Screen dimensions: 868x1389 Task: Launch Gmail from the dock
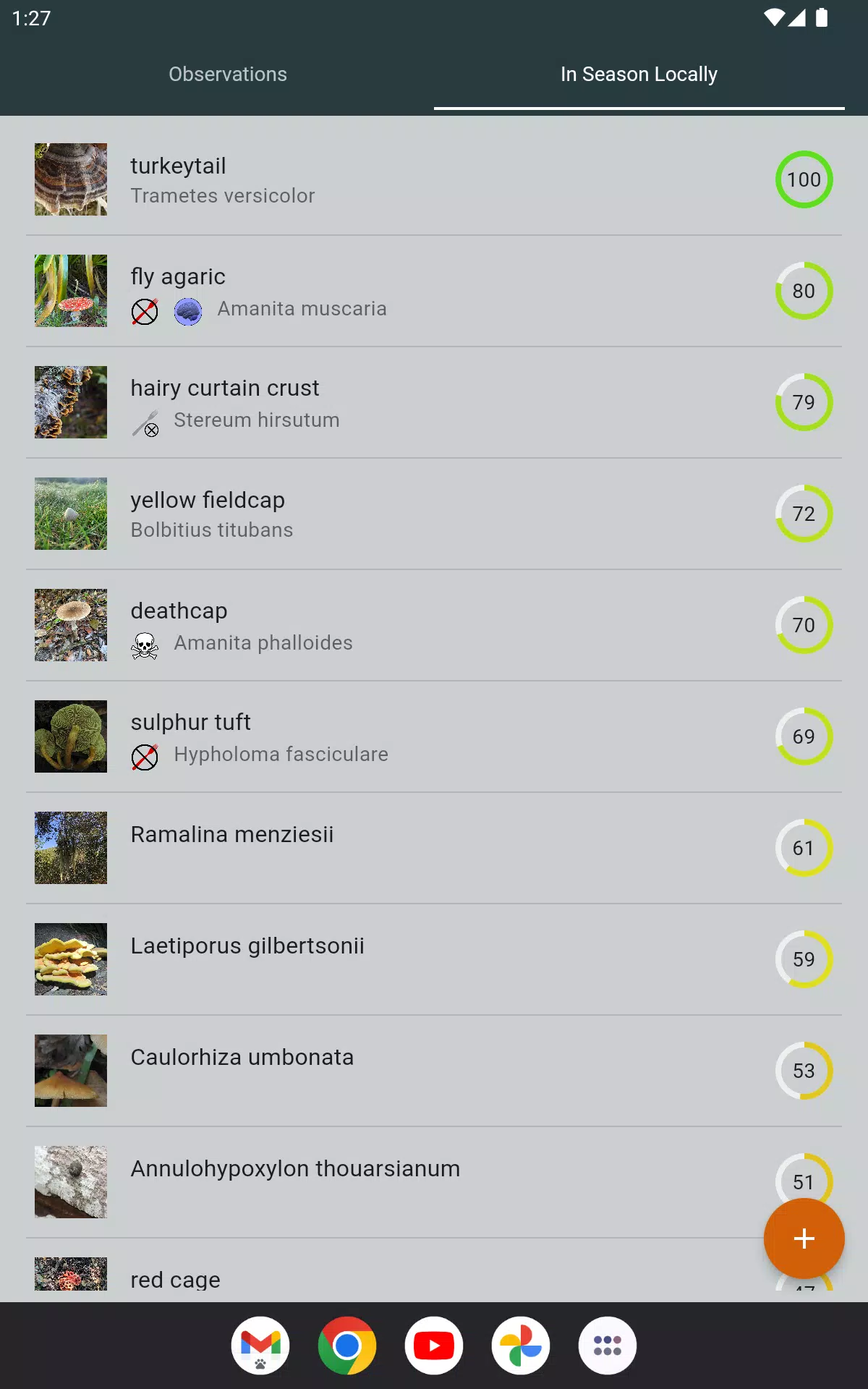point(260,1346)
